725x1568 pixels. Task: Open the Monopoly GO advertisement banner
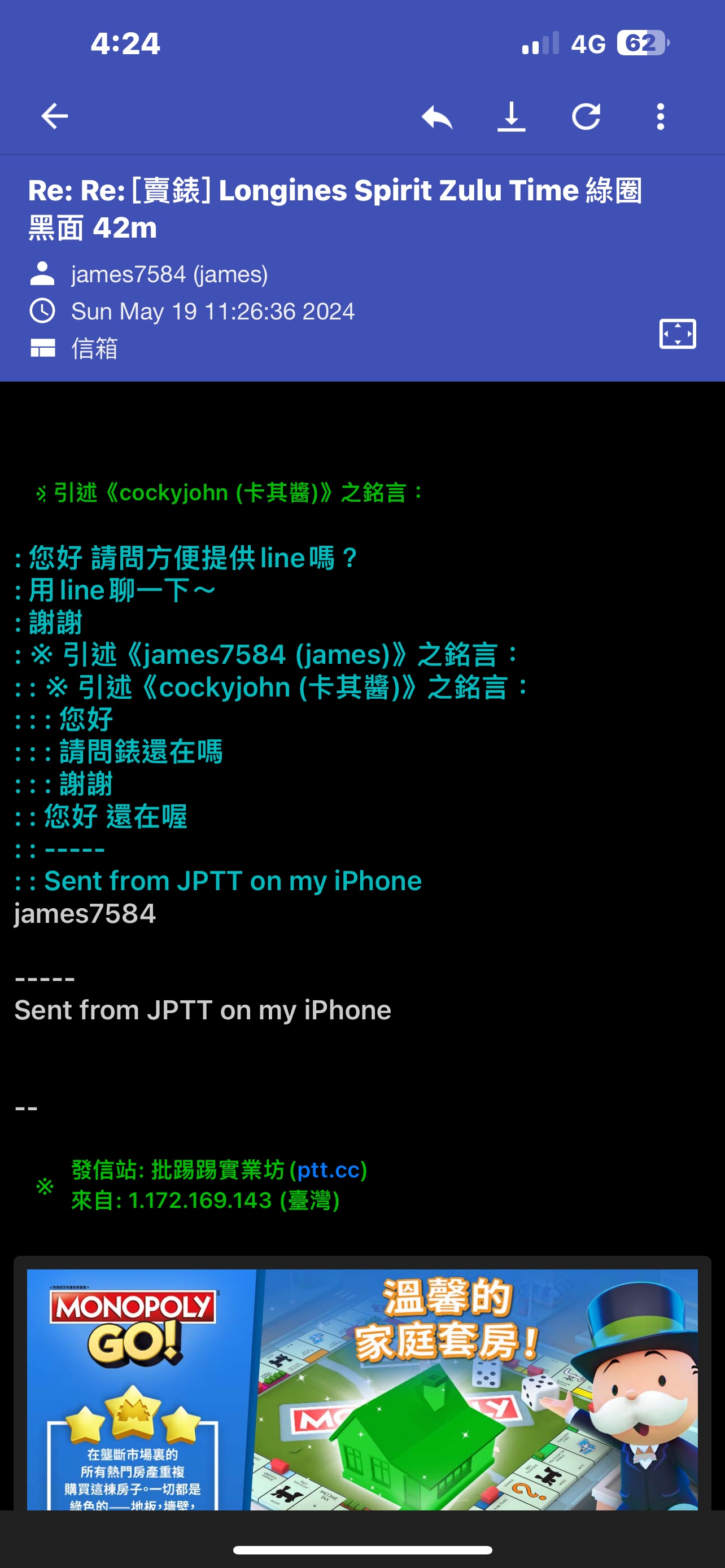pyautogui.click(x=362, y=1389)
